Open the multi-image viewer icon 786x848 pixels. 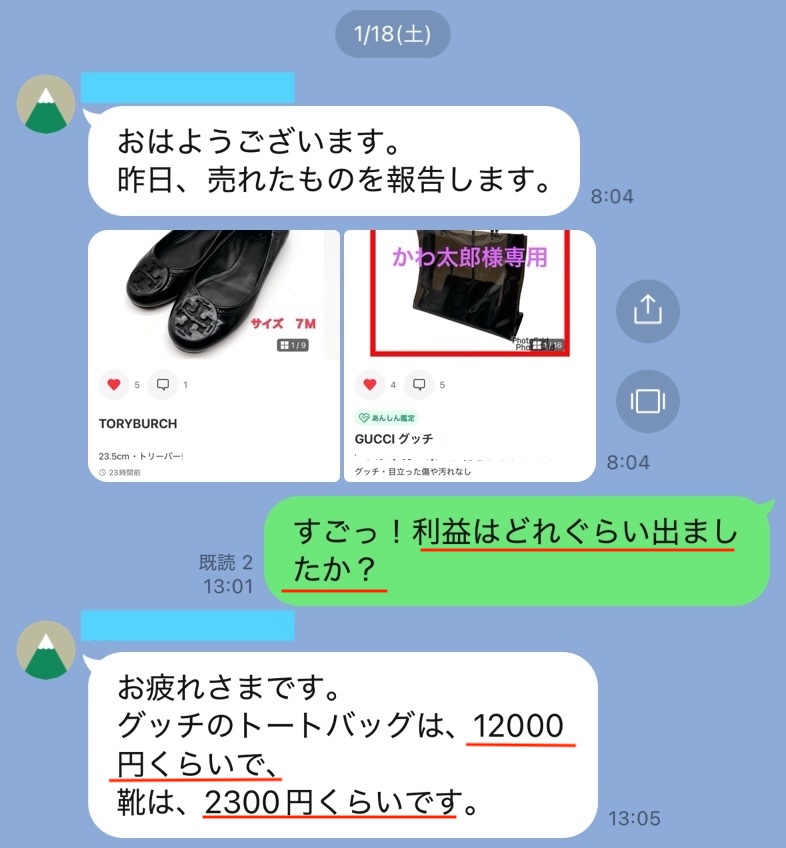click(x=647, y=401)
